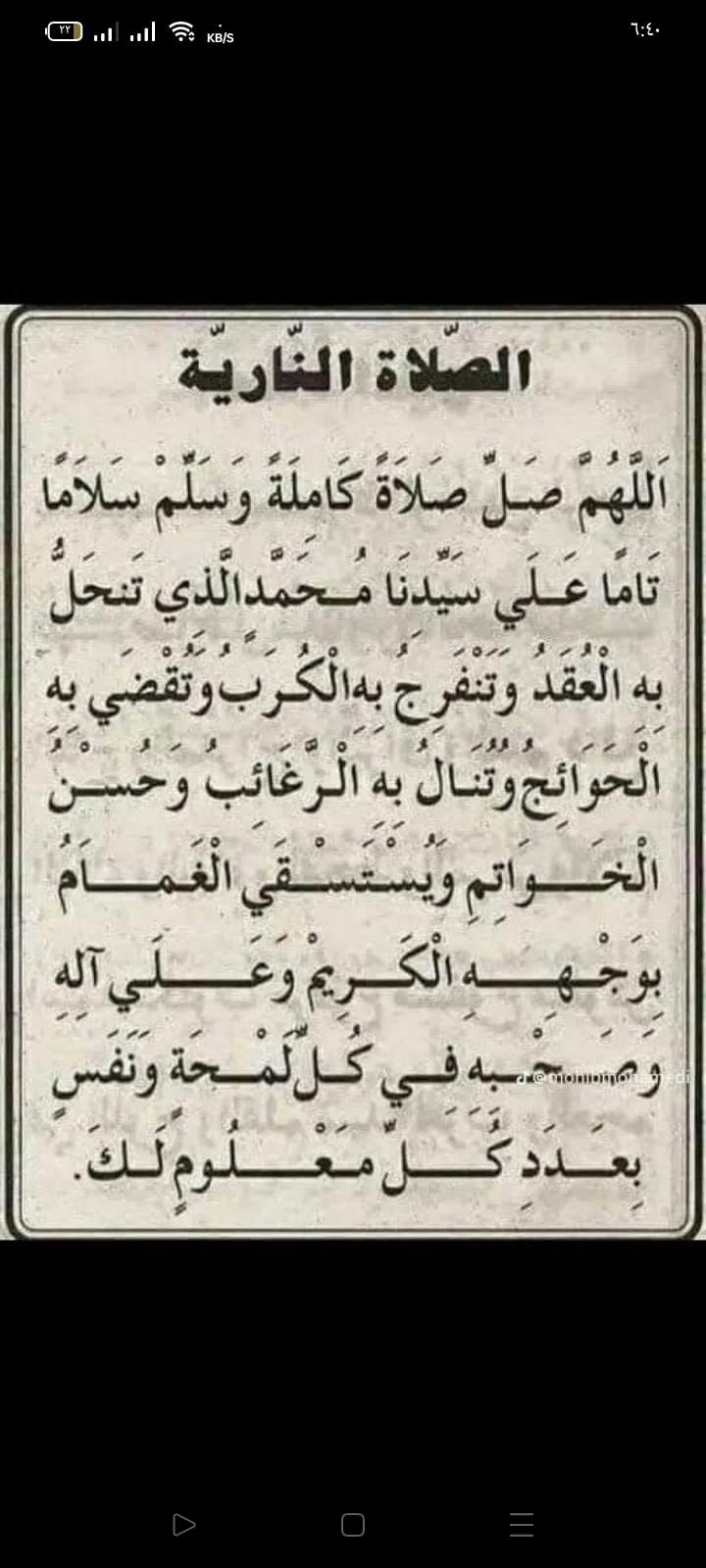Open the Recents button with stacked lines
The image size is (706, 1568).
point(521,1524)
